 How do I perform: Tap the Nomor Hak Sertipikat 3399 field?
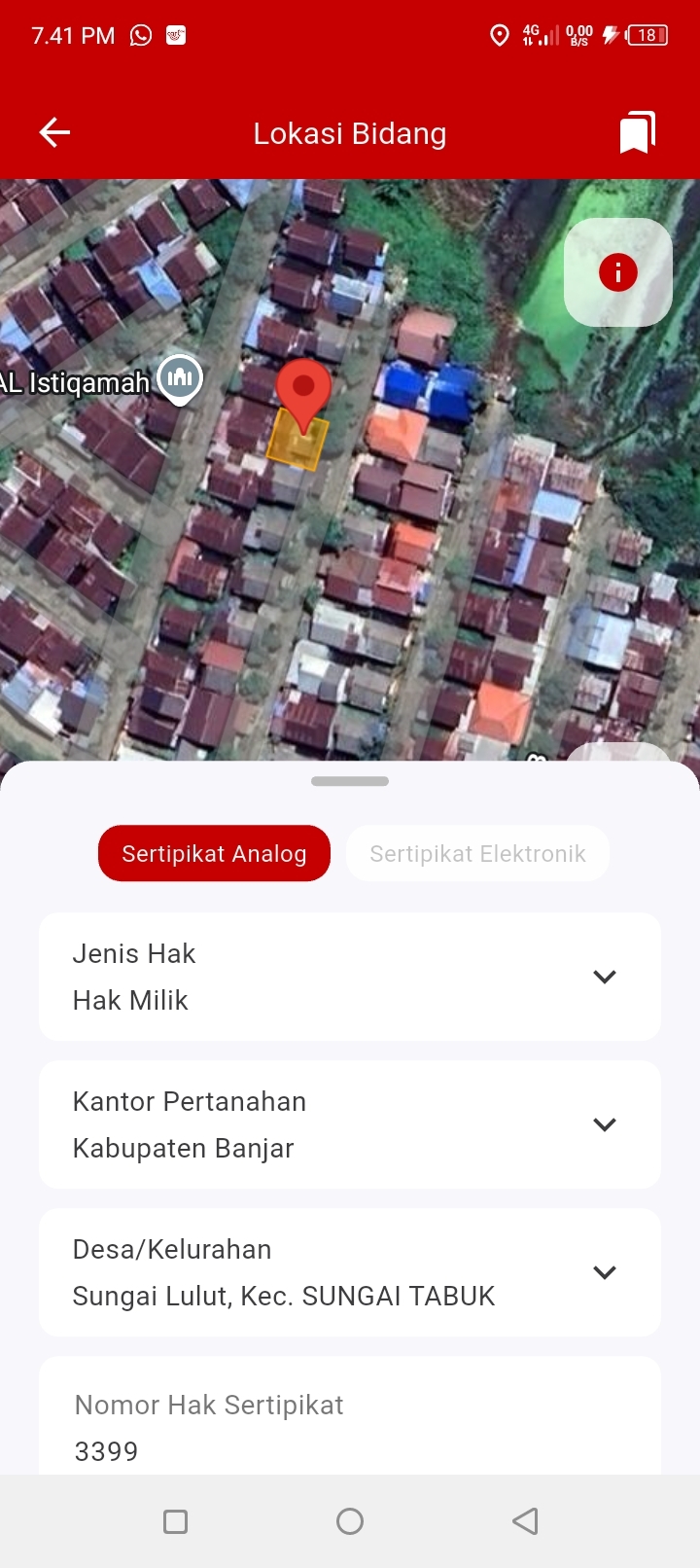(350, 1428)
